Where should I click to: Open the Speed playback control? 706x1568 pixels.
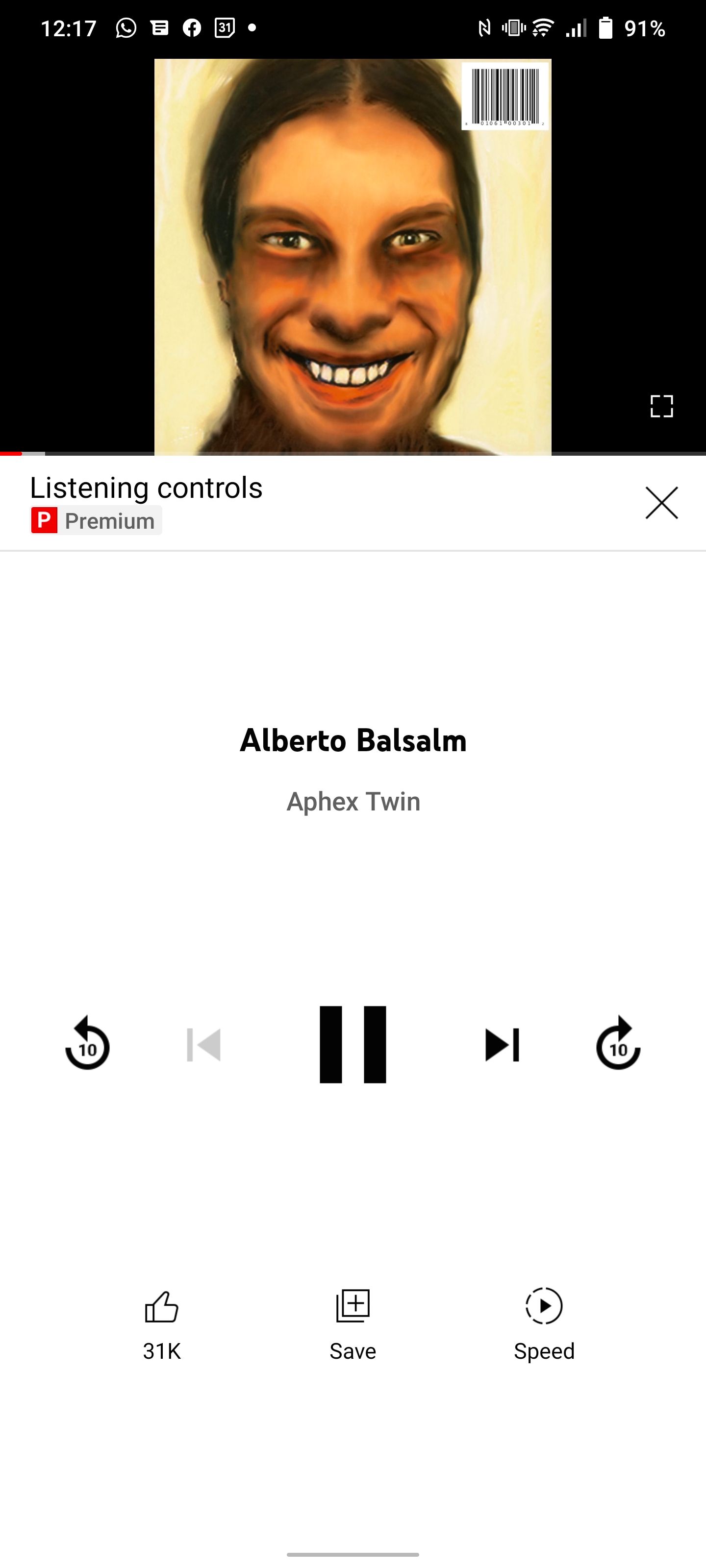click(544, 1315)
